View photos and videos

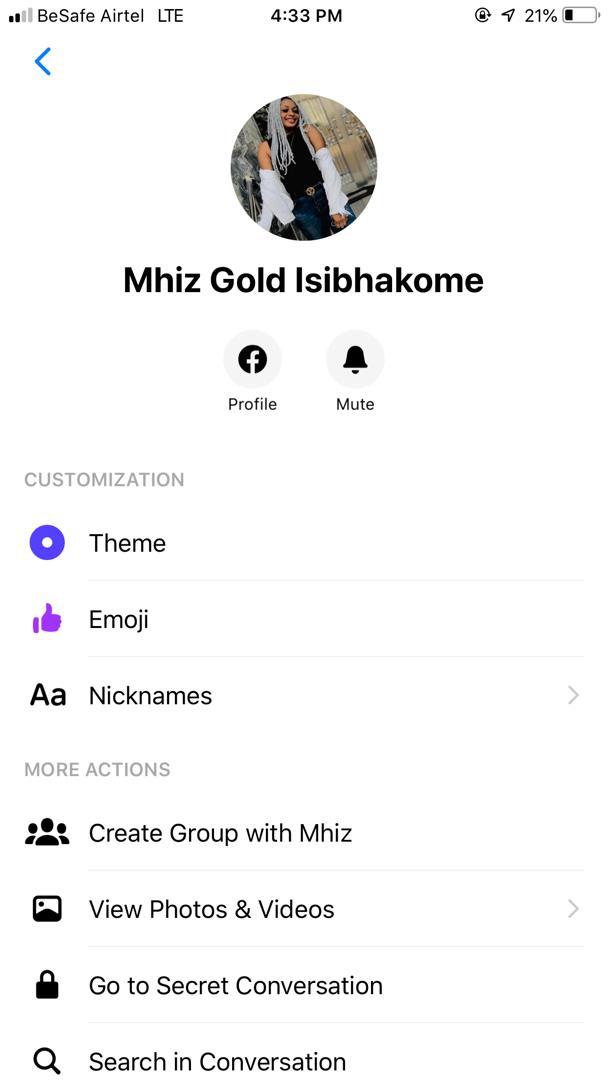(211, 909)
